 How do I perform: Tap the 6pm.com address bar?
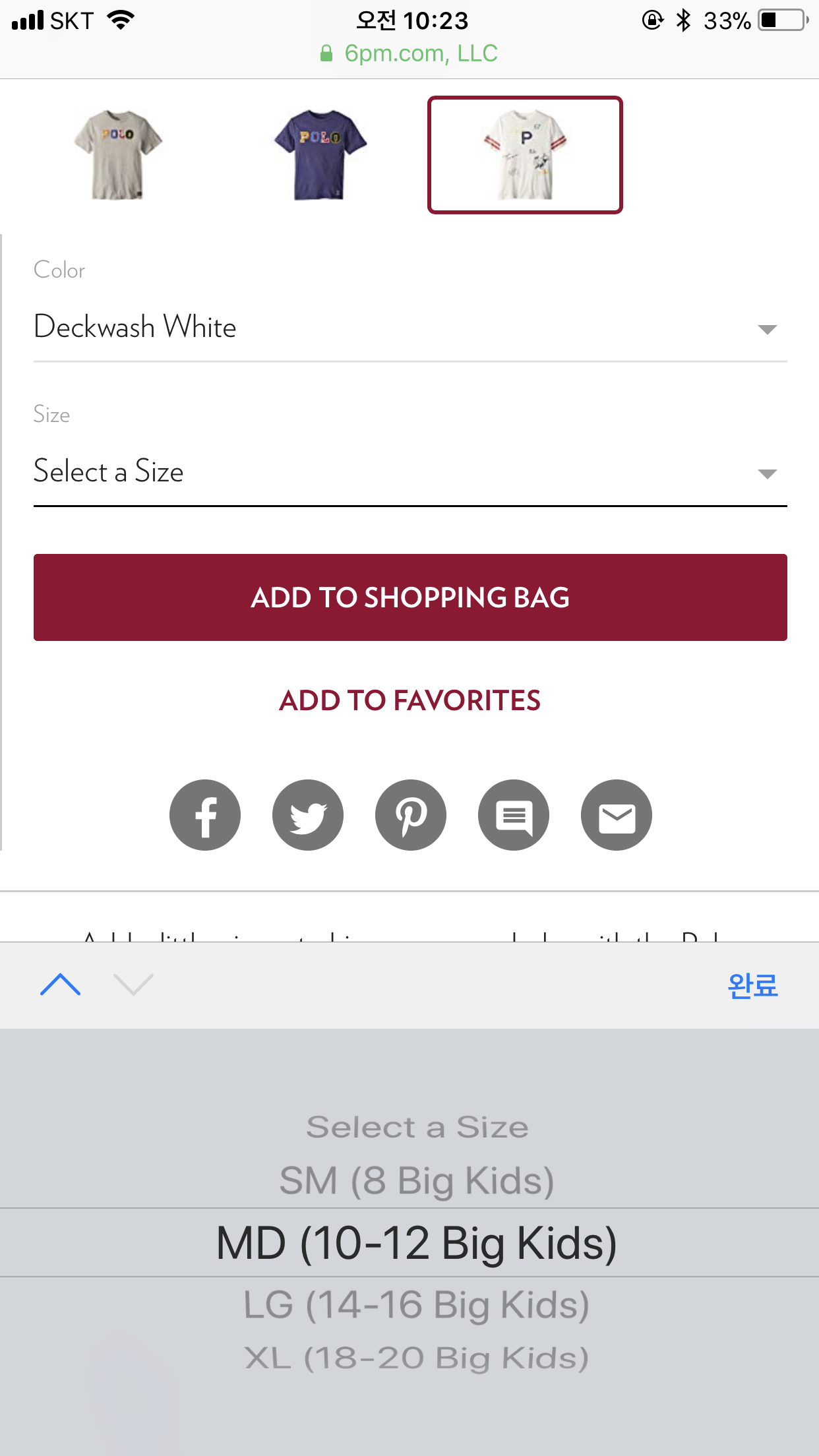pos(409,53)
